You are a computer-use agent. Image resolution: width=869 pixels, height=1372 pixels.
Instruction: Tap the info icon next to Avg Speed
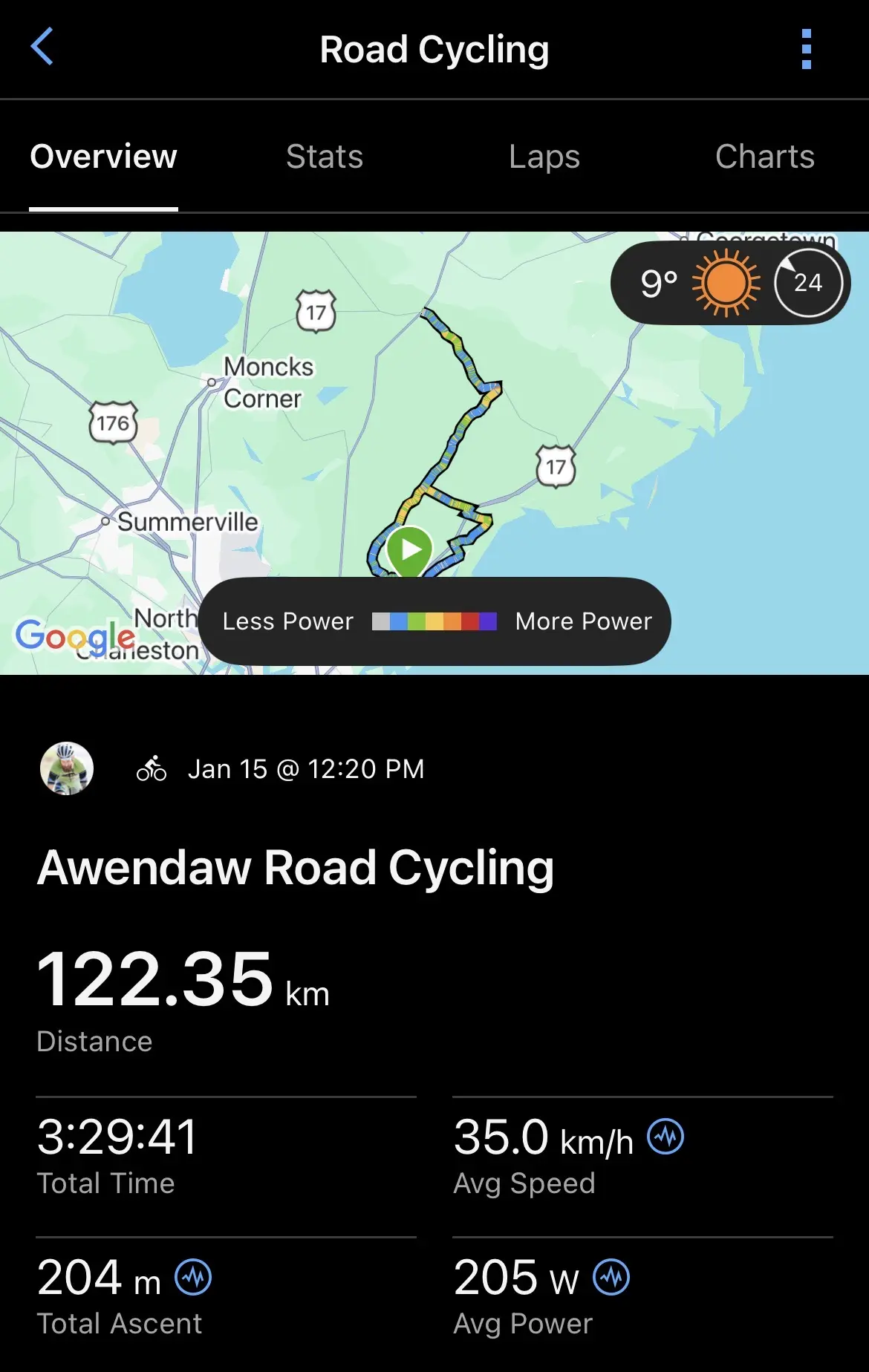coord(665,1137)
